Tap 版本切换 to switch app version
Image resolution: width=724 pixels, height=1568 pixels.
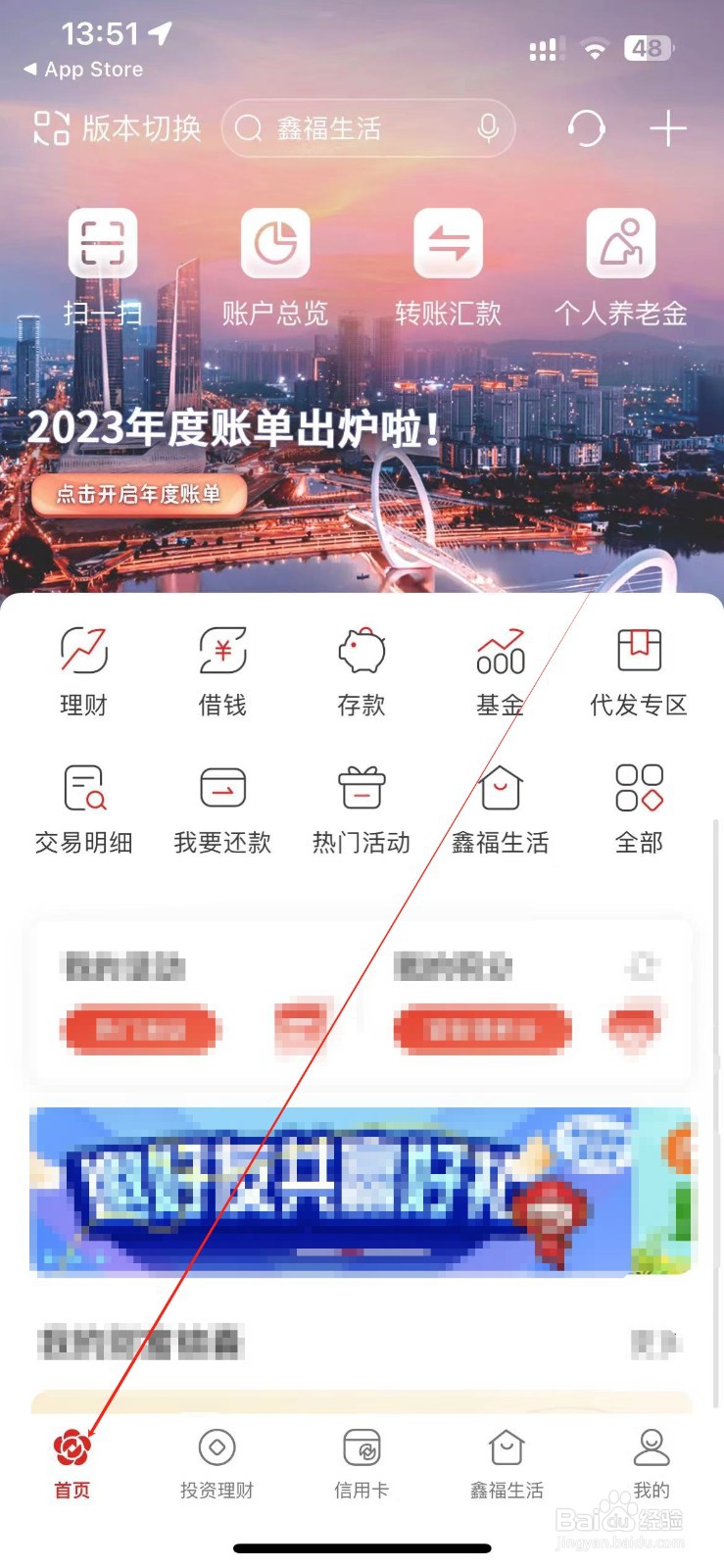coord(118,128)
